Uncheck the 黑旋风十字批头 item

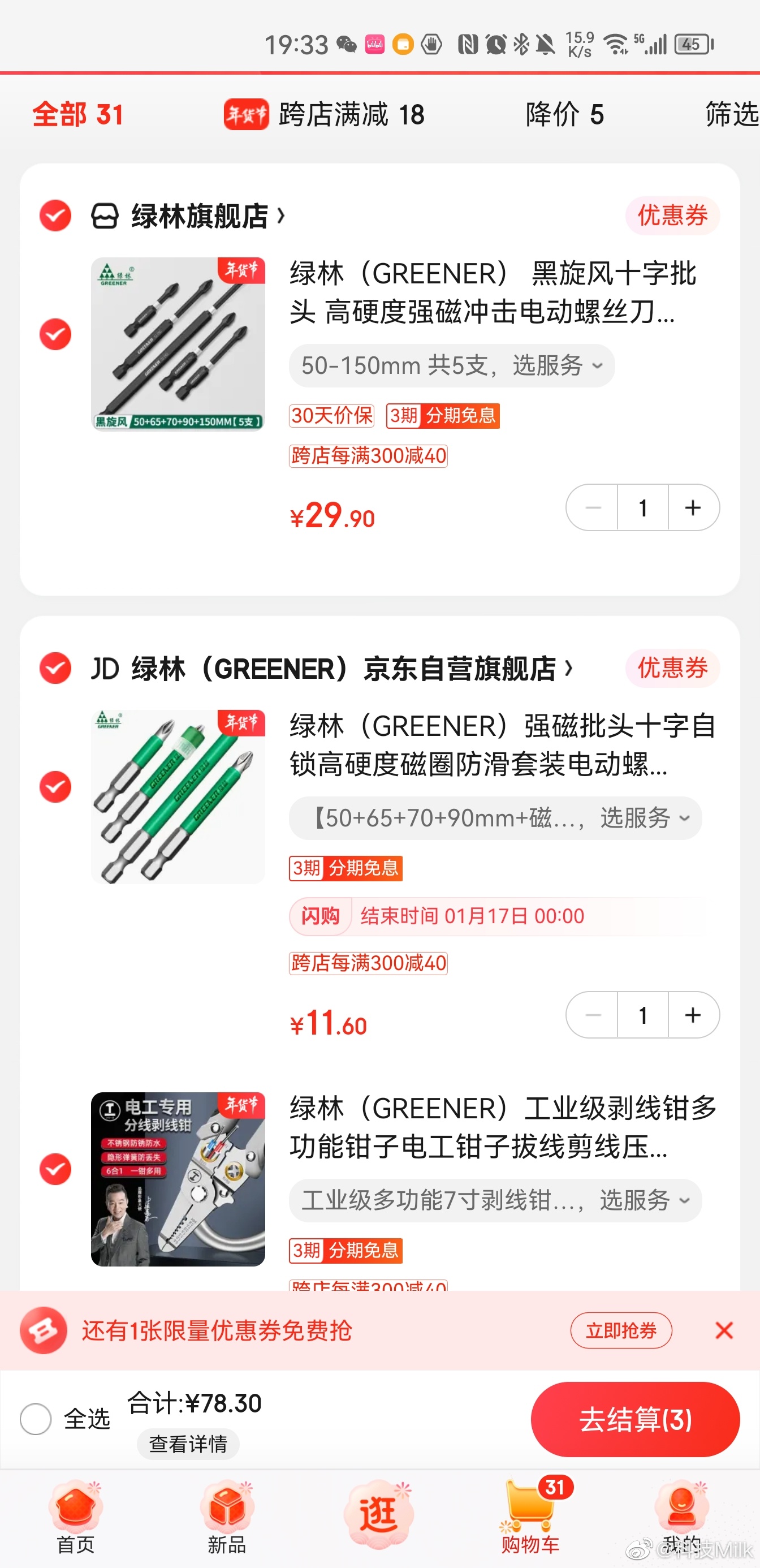[x=55, y=334]
